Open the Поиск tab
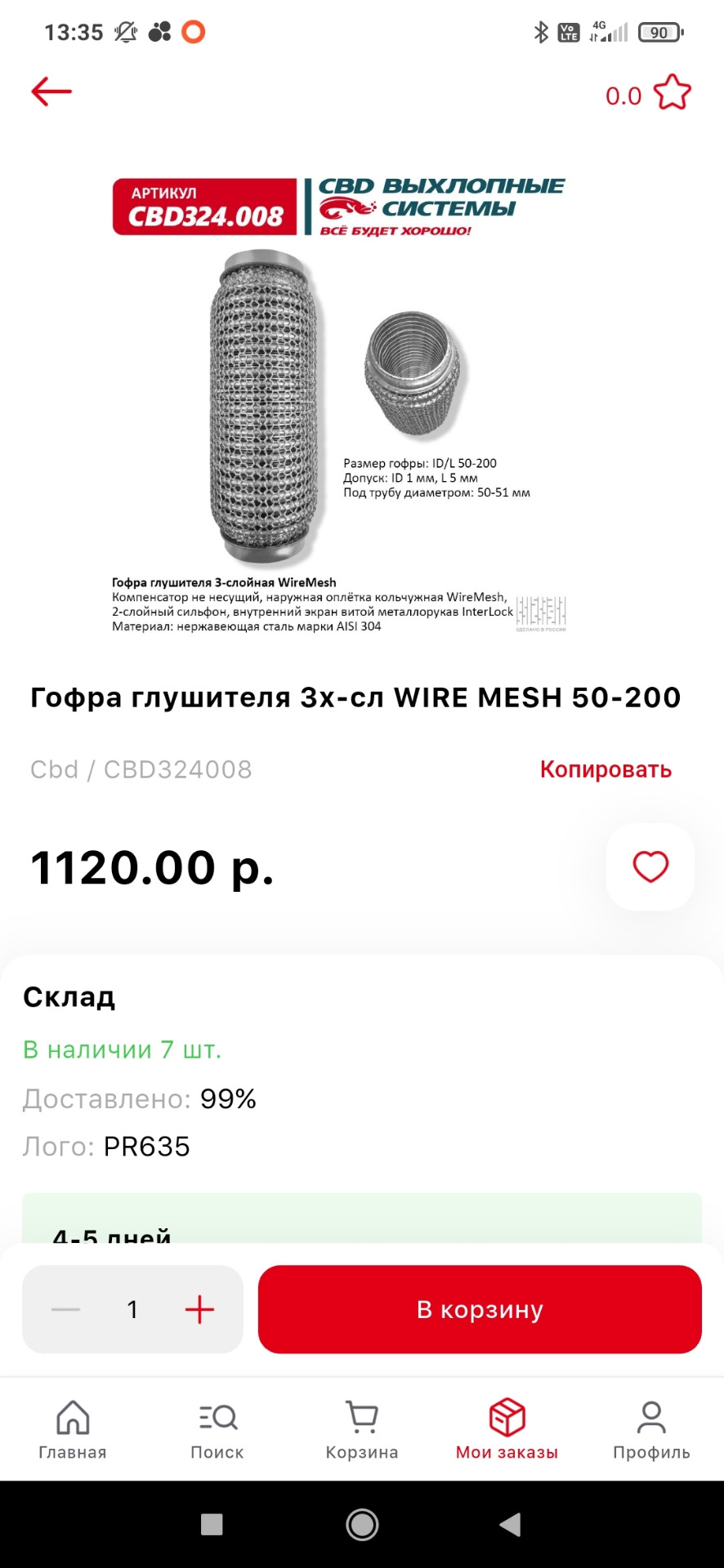Screen dimensions: 724x1568 coord(217,1429)
